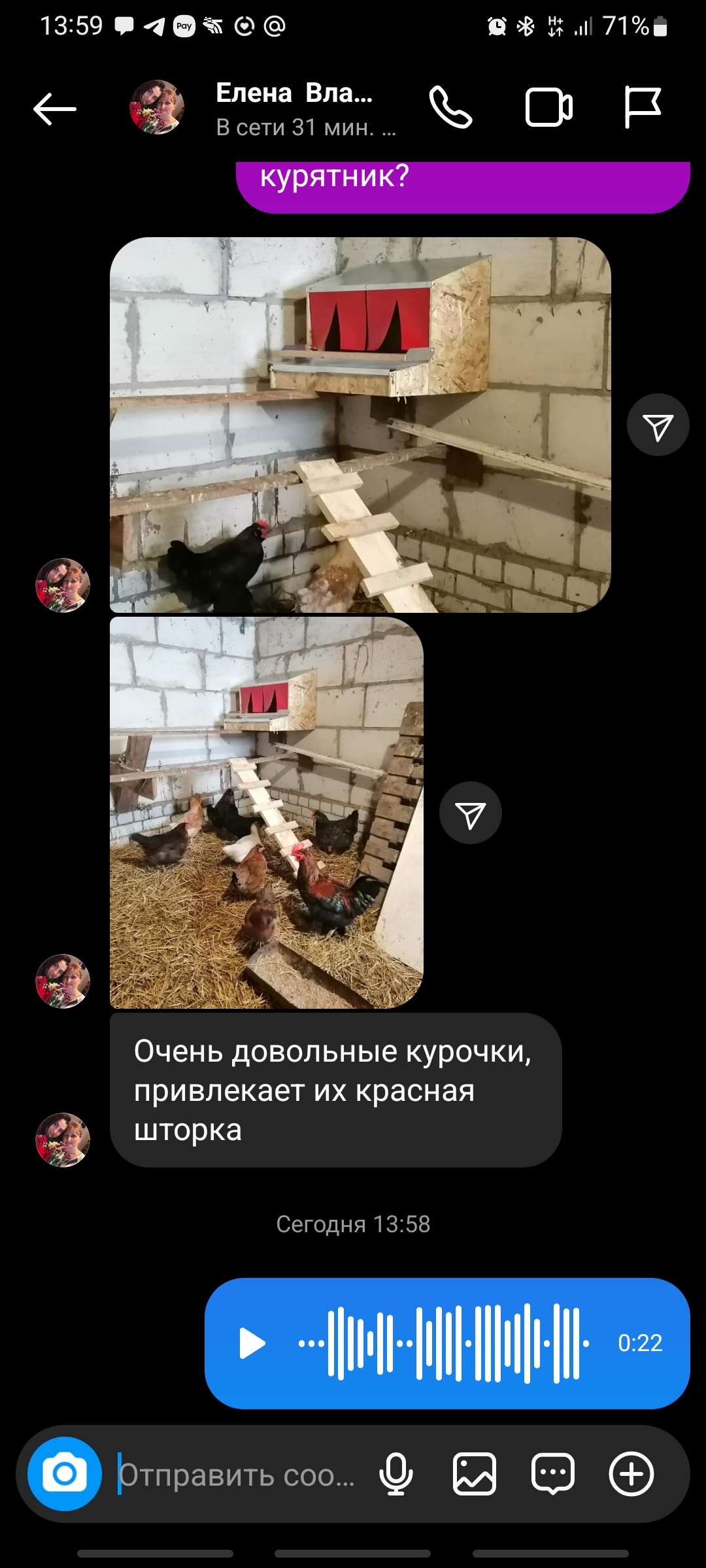Go back to the chat list
This screenshot has height=1568, width=706.
point(55,108)
